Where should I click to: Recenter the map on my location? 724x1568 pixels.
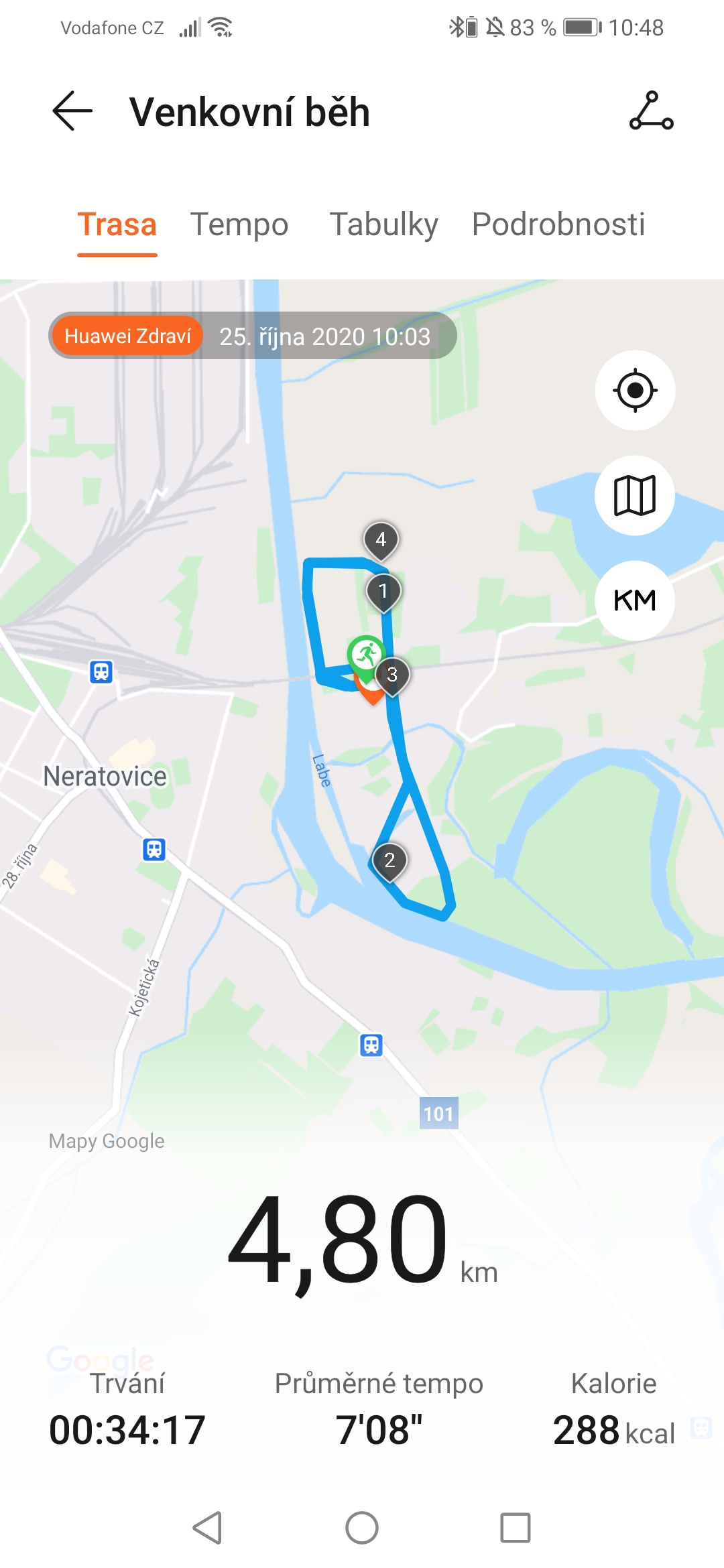(x=635, y=390)
